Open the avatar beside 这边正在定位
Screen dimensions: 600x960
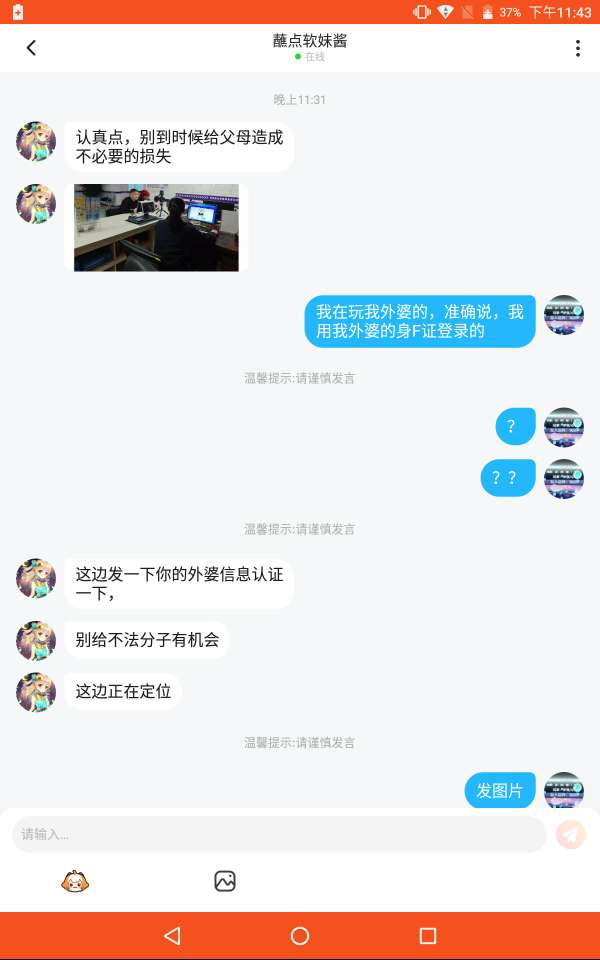(x=36, y=692)
